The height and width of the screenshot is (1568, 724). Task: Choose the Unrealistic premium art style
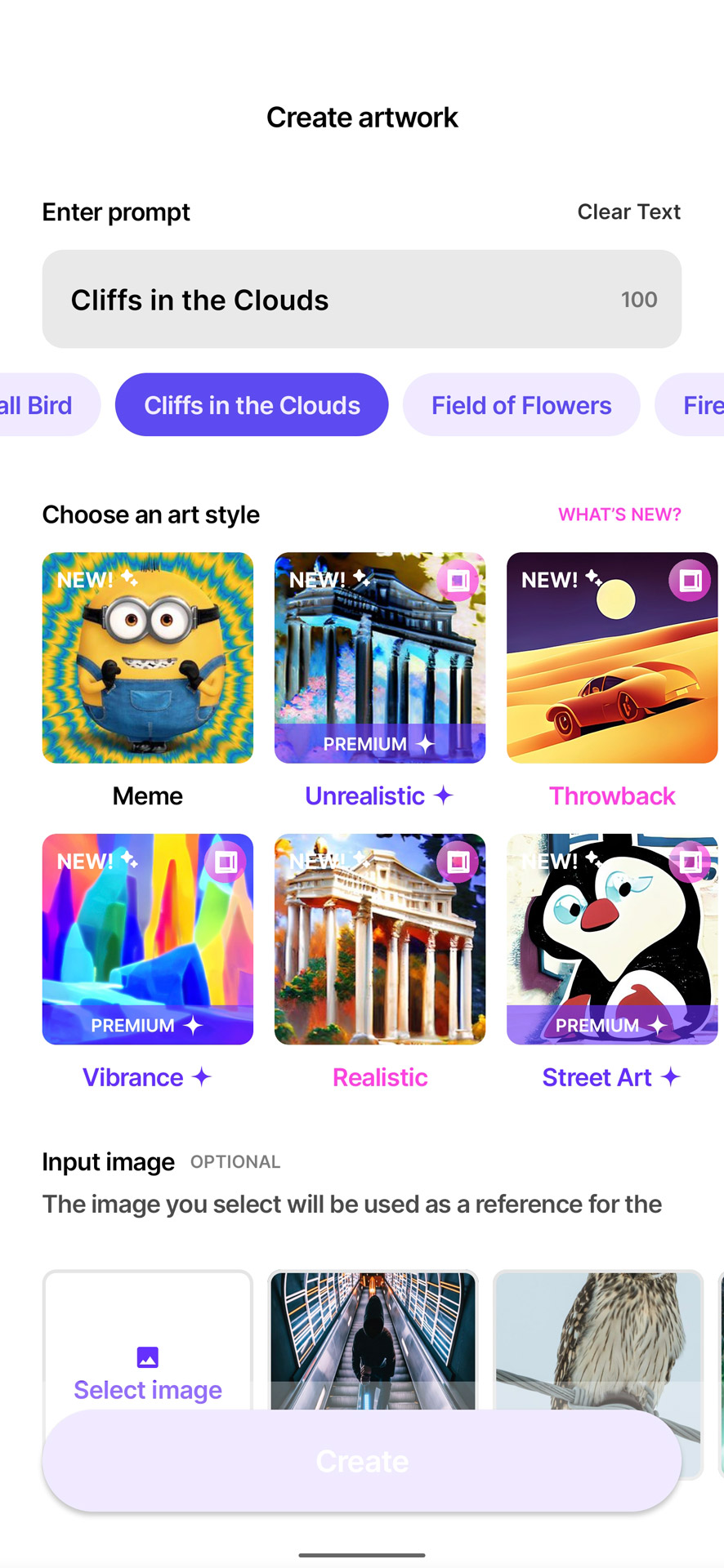tap(380, 658)
